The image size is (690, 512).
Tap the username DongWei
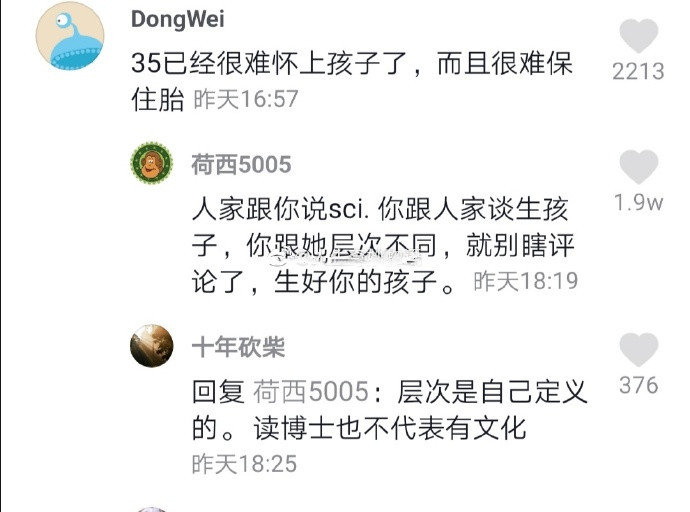tap(178, 20)
